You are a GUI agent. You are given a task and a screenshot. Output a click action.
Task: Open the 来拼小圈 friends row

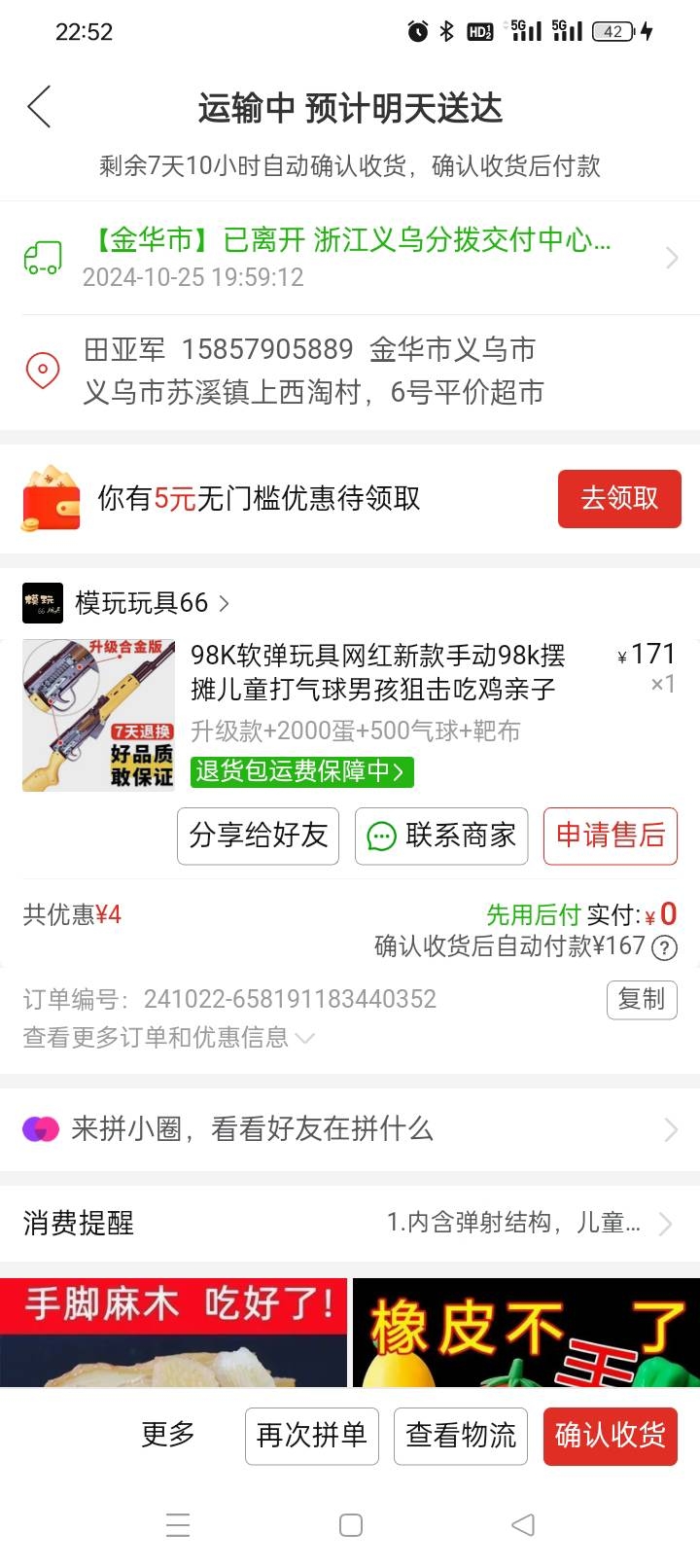point(350,1129)
